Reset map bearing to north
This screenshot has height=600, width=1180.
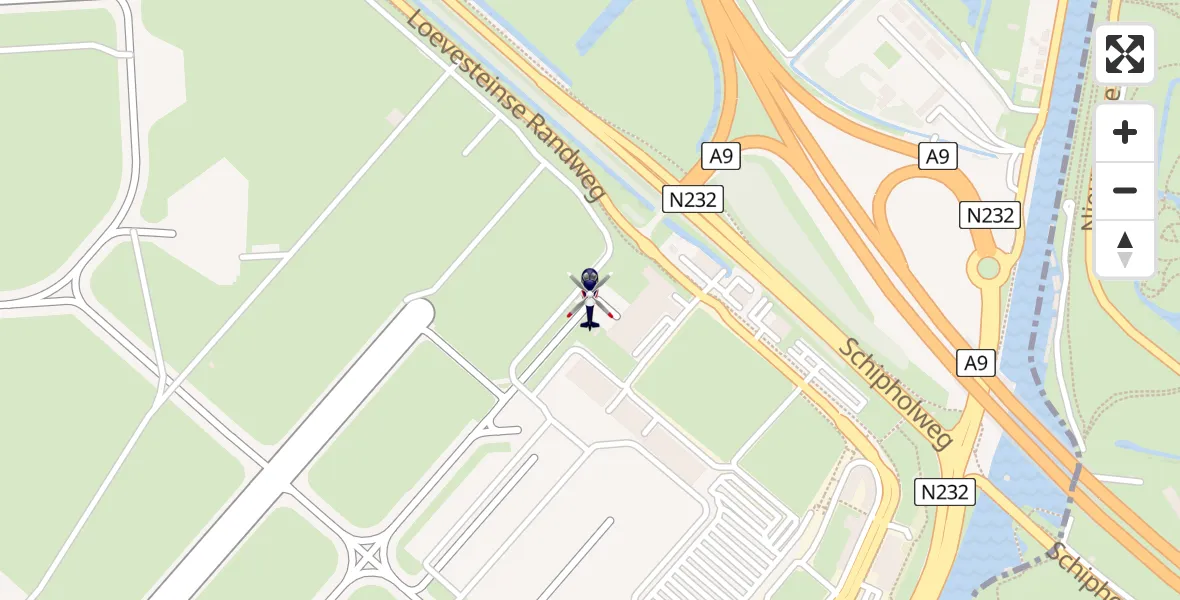point(1125,248)
